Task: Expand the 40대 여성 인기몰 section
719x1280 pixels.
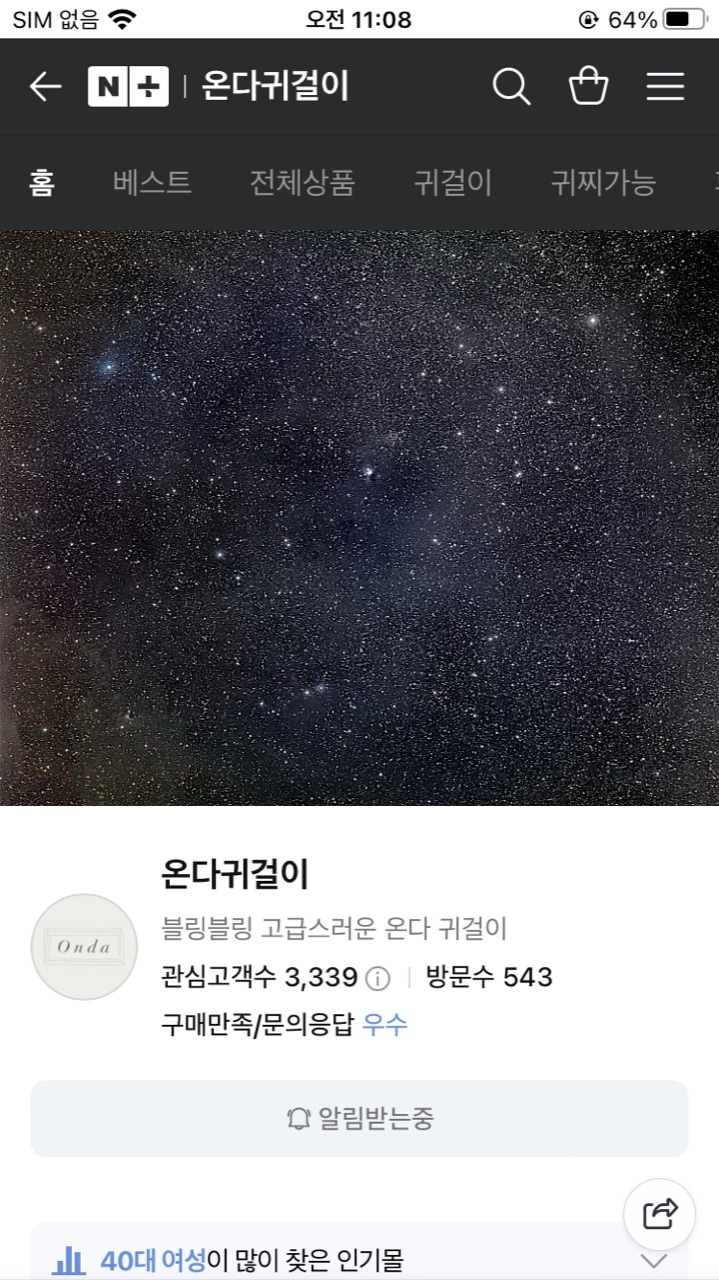Action: coord(654,1260)
